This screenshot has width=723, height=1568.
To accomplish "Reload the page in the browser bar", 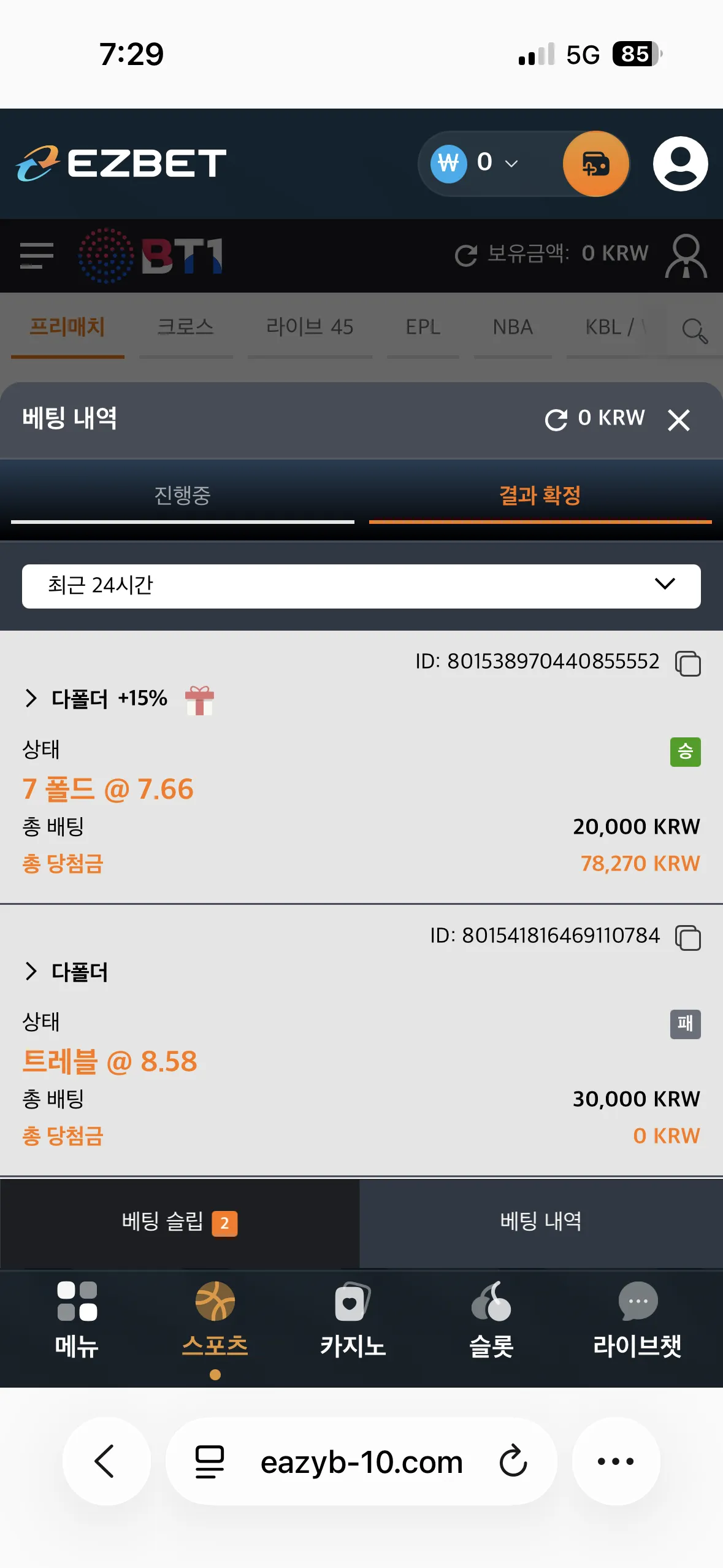I will point(513,1462).
